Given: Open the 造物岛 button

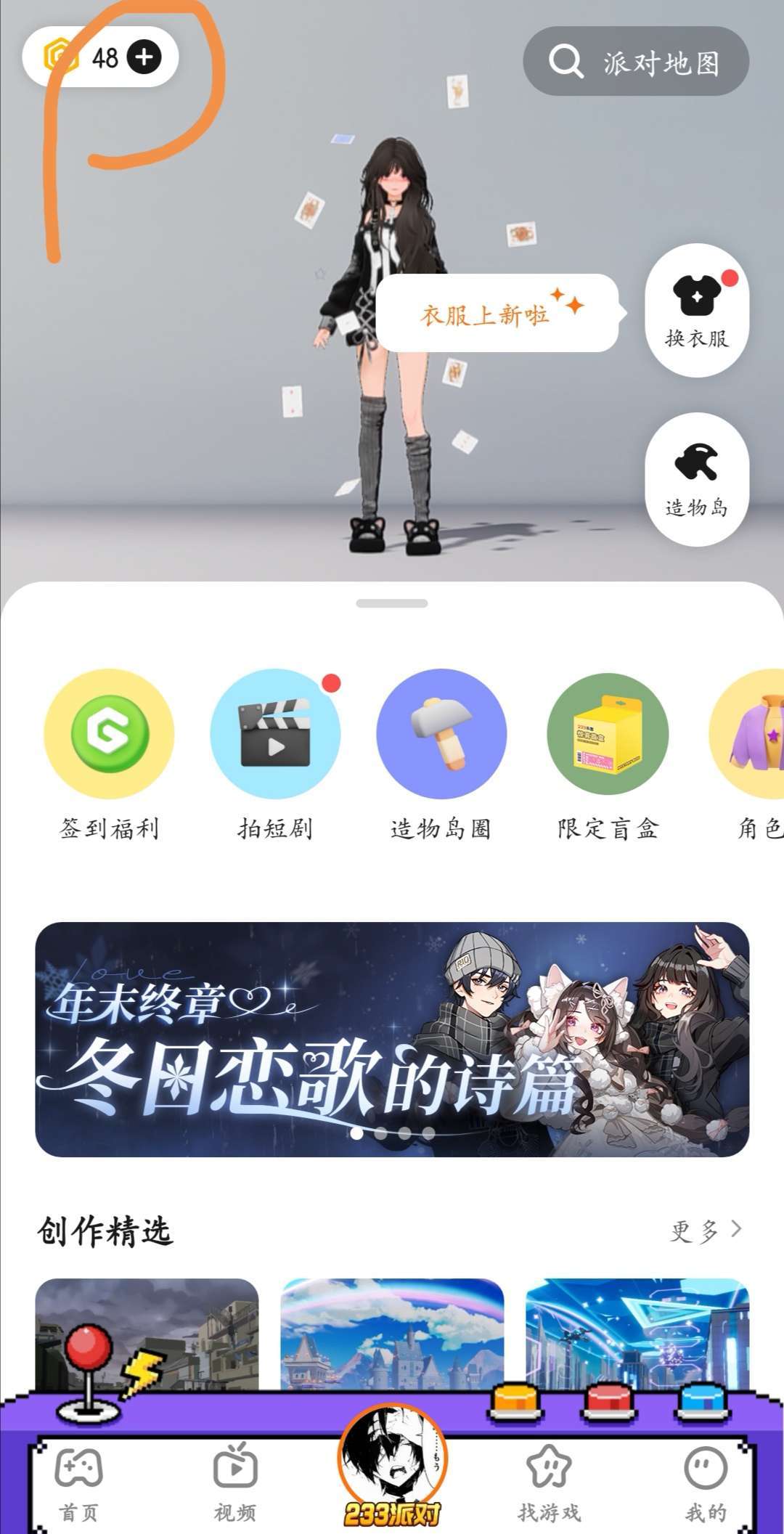Looking at the screenshot, I should [697, 479].
